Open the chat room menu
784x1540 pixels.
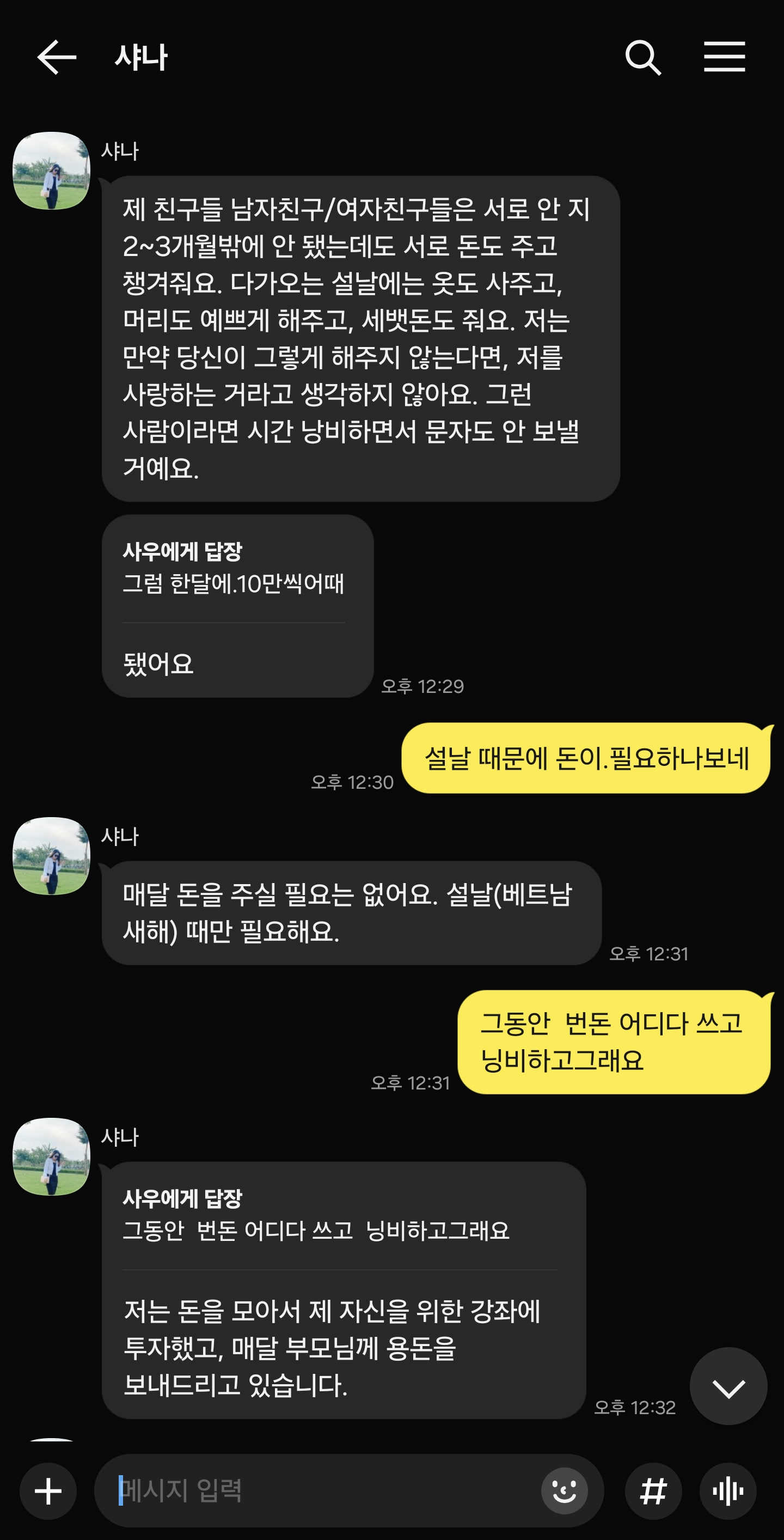coord(724,57)
